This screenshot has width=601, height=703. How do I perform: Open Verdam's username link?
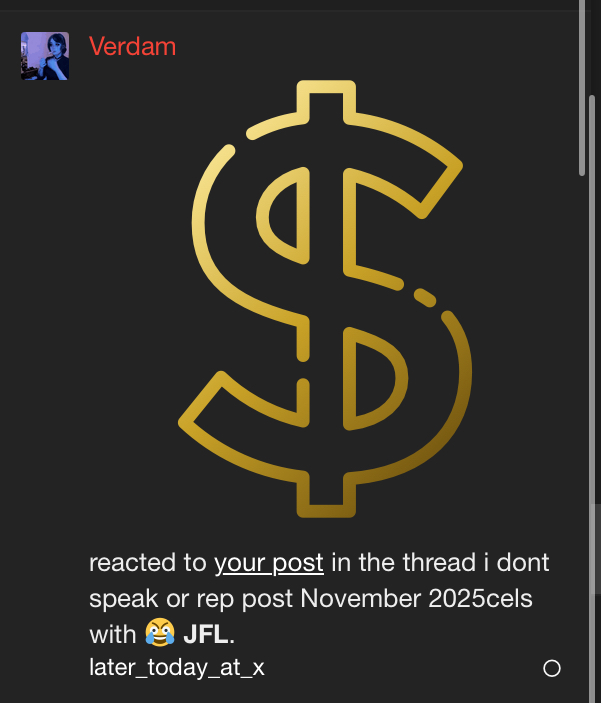[x=132, y=46]
